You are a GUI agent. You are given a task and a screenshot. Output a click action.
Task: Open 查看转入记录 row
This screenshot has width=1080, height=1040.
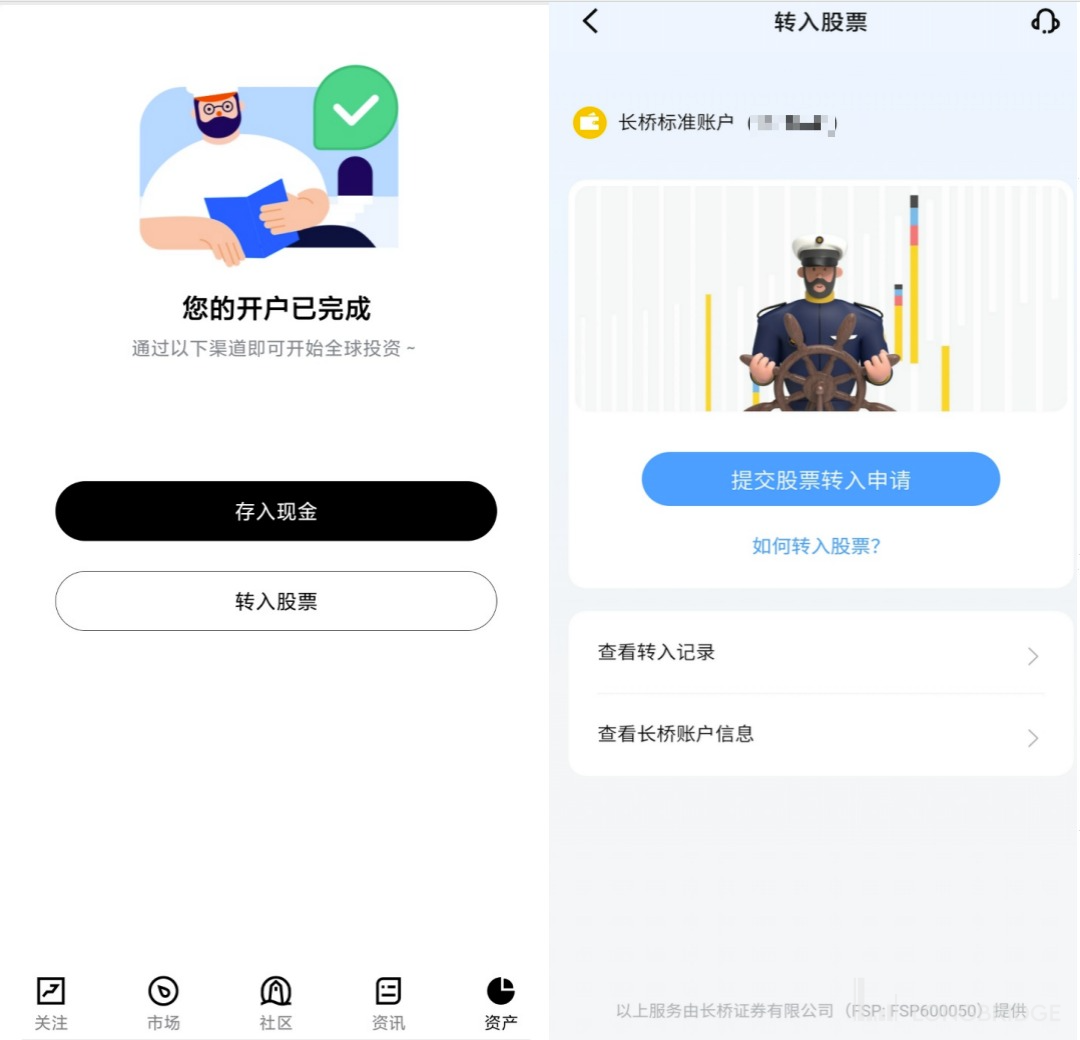point(820,653)
